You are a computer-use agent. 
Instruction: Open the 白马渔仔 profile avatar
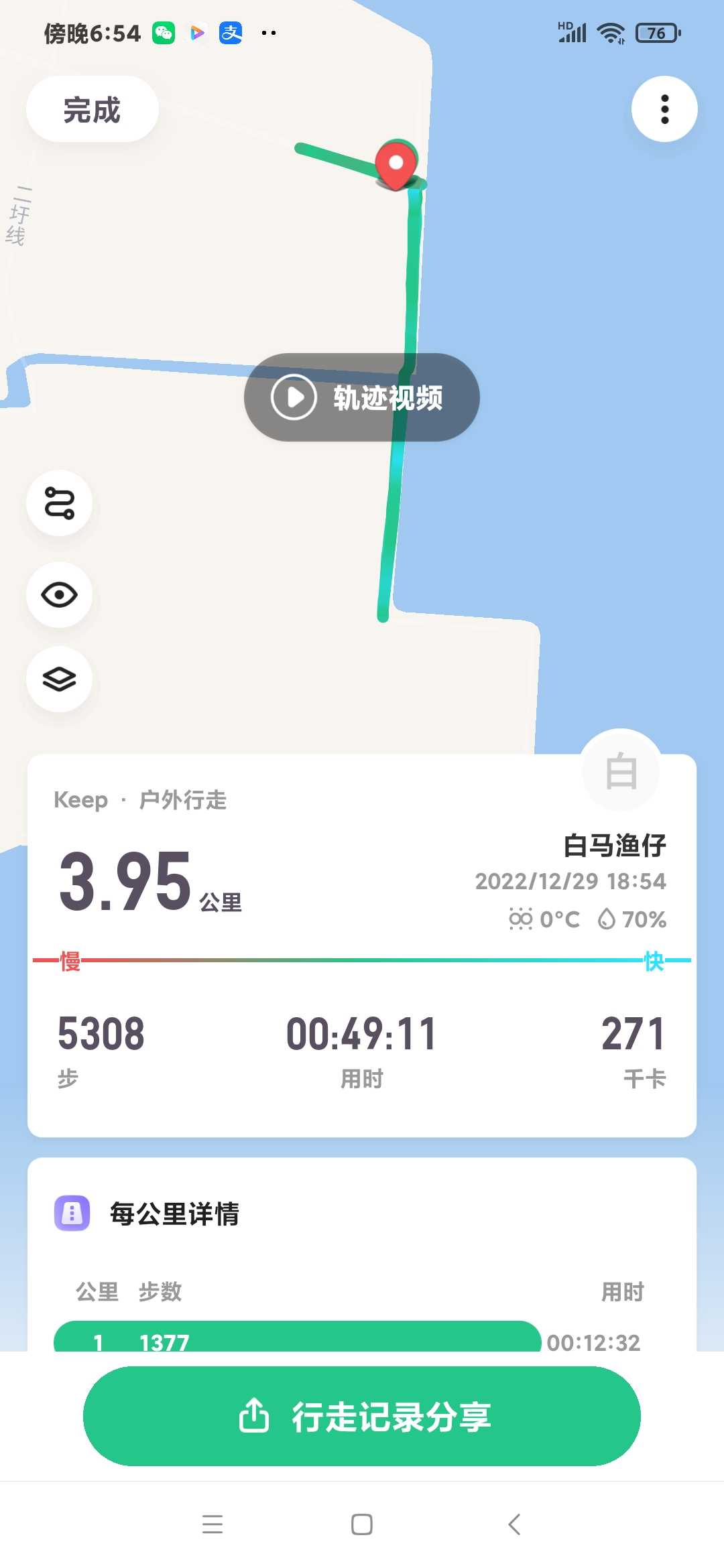tap(621, 771)
